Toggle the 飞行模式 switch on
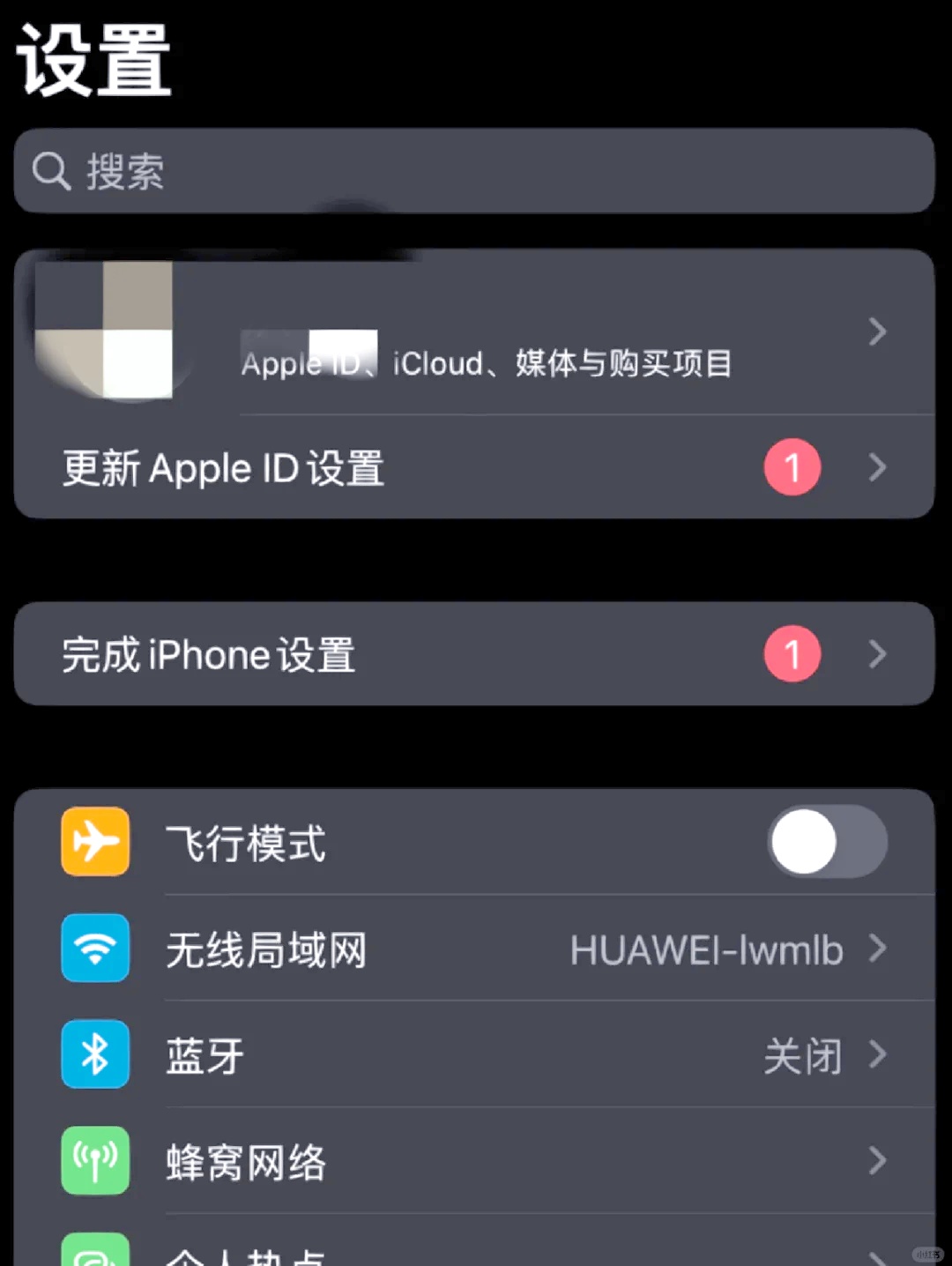 click(x=827, y=842)
